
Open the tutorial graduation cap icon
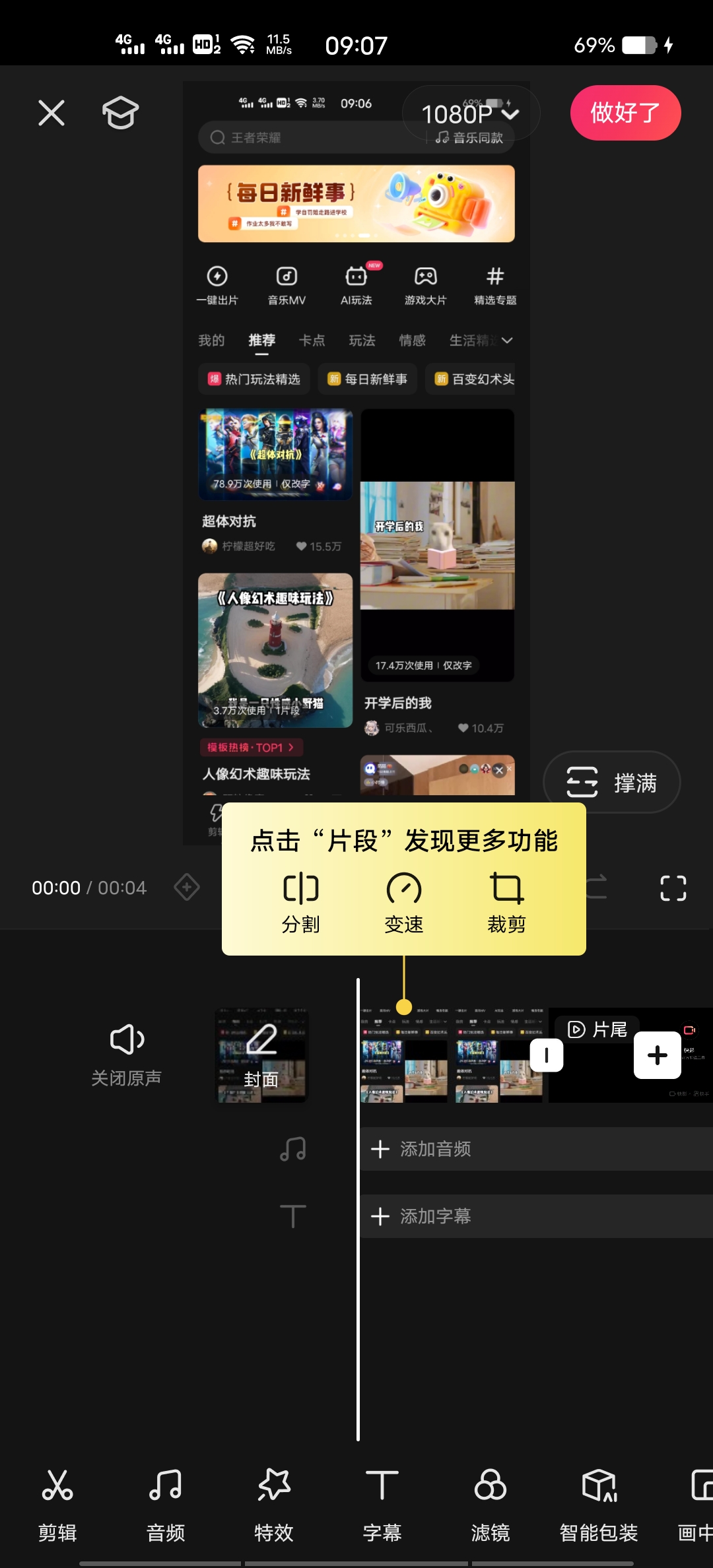point(120,113)
